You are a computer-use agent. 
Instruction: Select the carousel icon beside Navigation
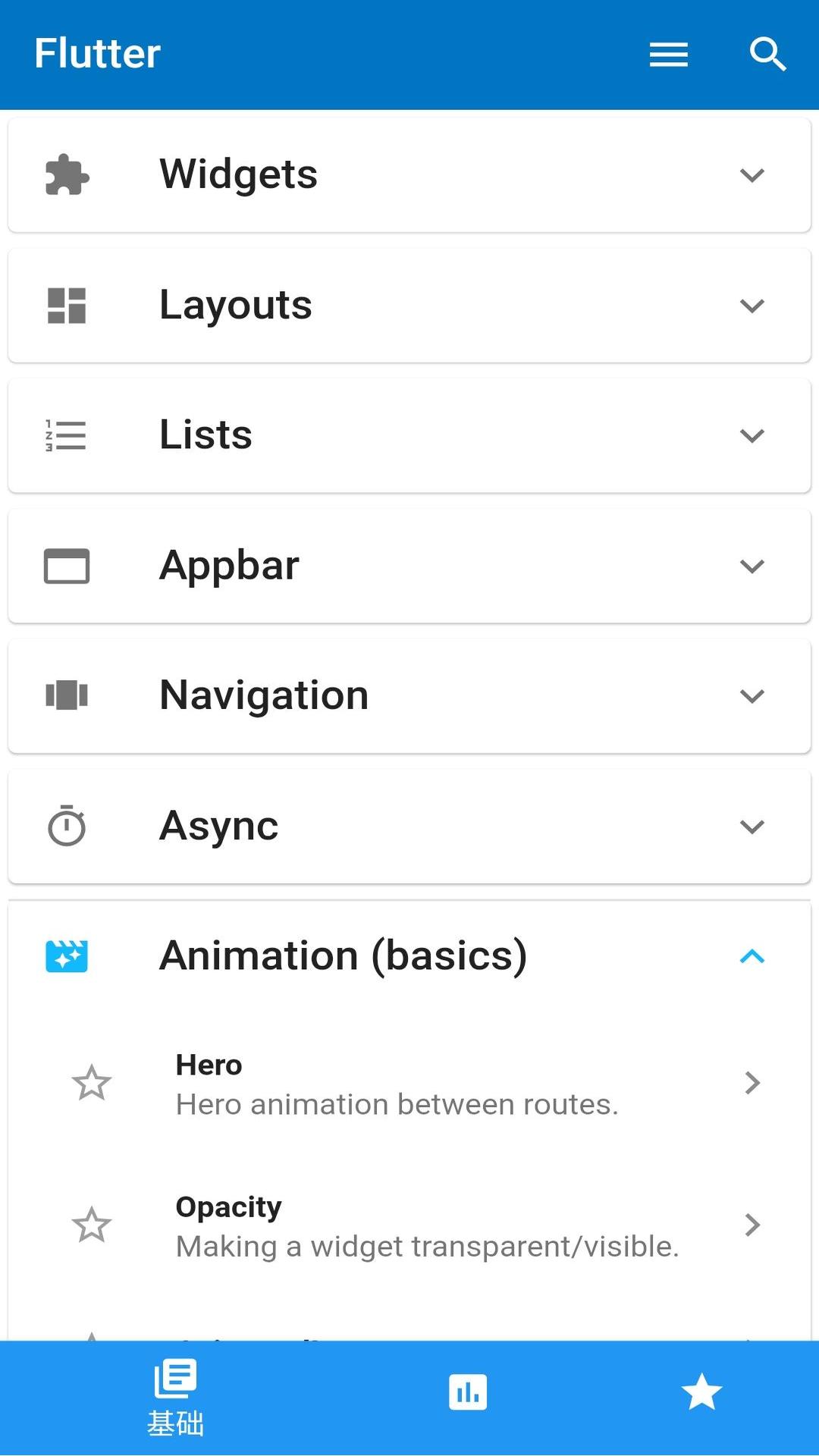[x=67, y=695]
